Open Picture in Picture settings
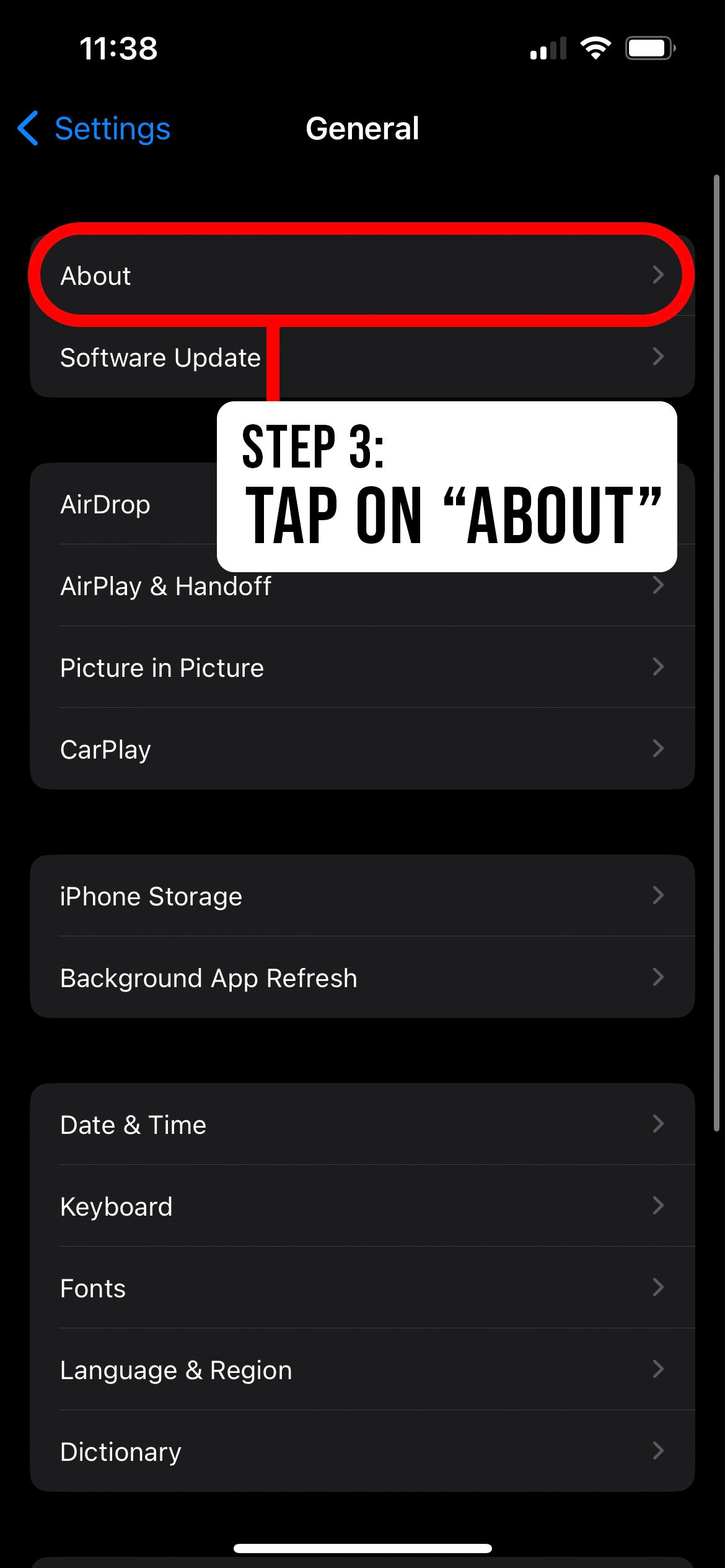The width and height of the screenshot is (725, 1568). click(362, 667)
